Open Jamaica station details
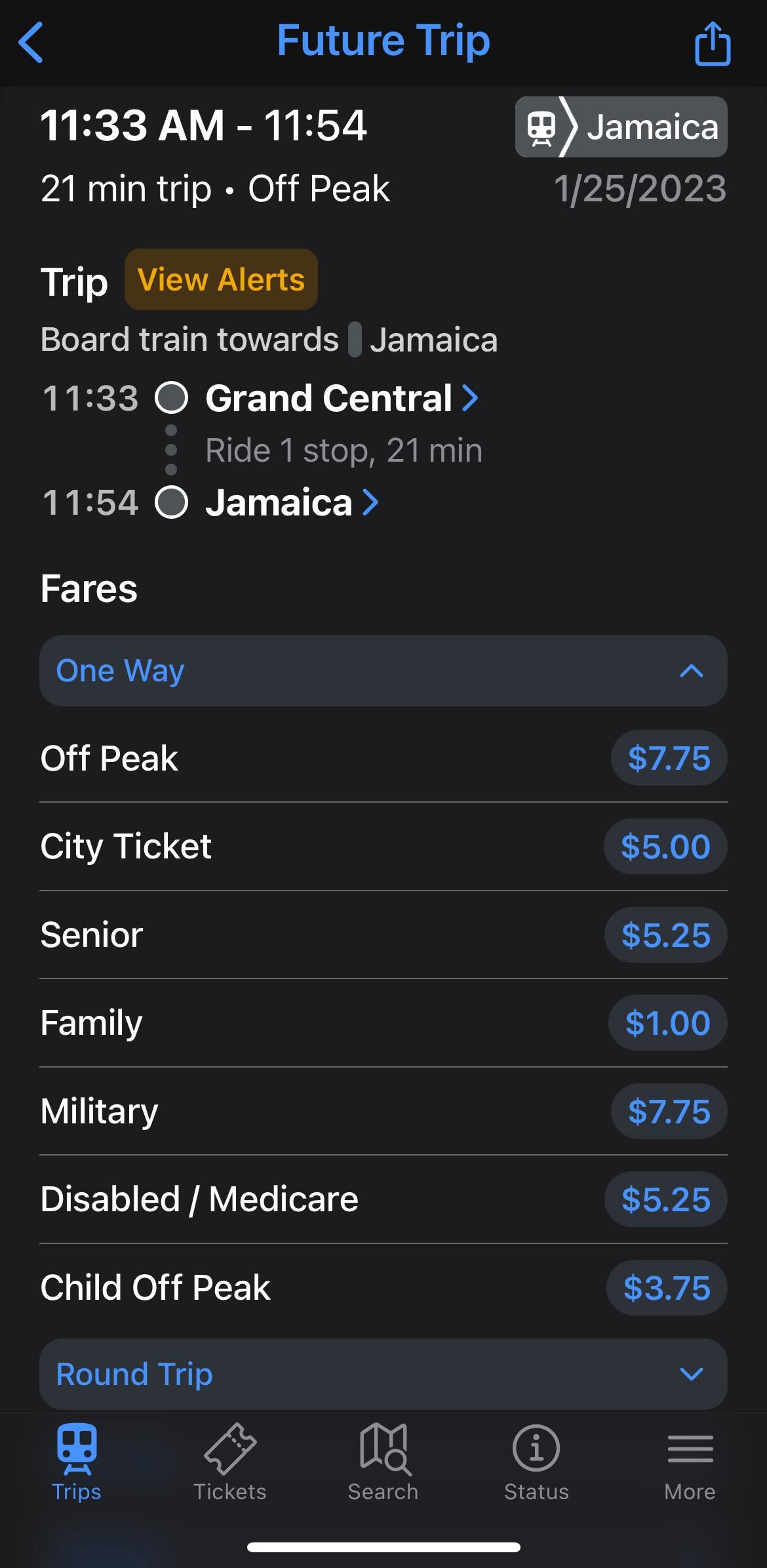The height and width of the screenshot is (1568, 767). point(291,503)
